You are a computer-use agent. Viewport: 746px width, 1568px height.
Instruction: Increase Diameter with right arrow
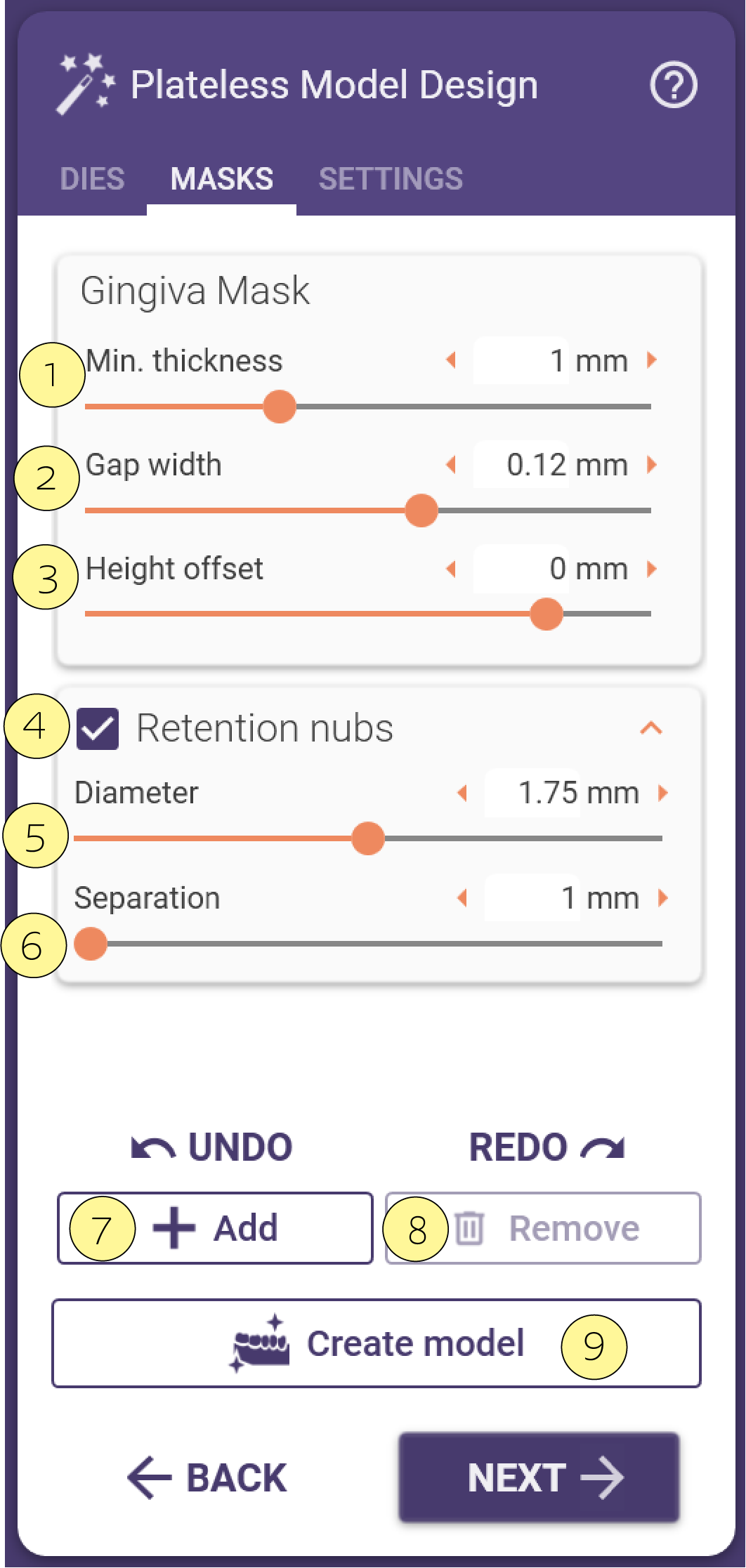click(663, 793)
